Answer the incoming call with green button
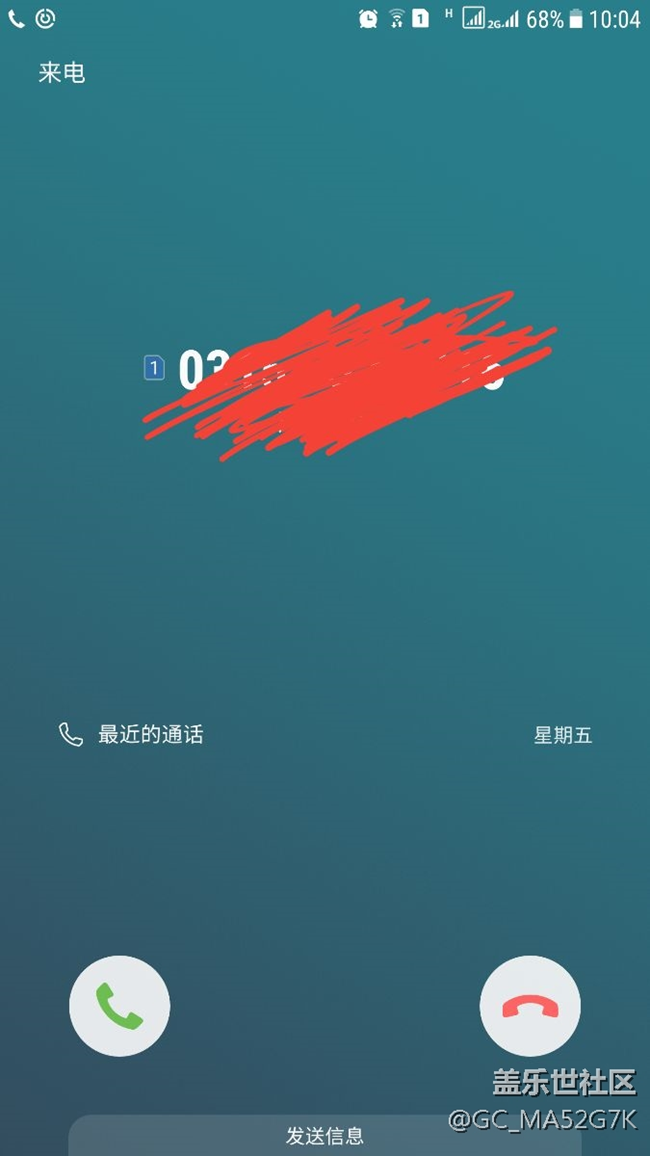This screenshot has width=650, height=1156. (x=119, y=1005)
